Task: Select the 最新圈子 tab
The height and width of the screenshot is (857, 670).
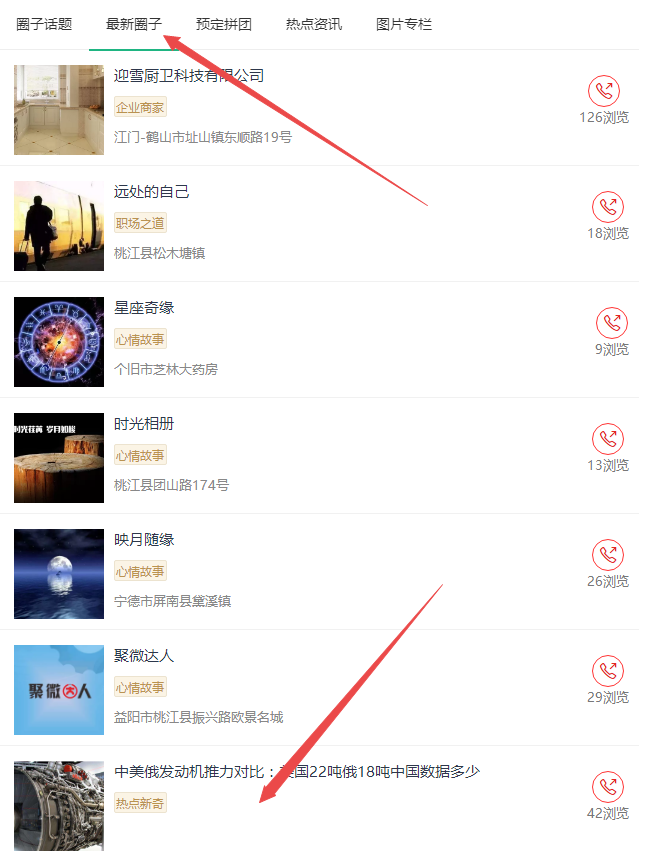Action: pos(134,24)
